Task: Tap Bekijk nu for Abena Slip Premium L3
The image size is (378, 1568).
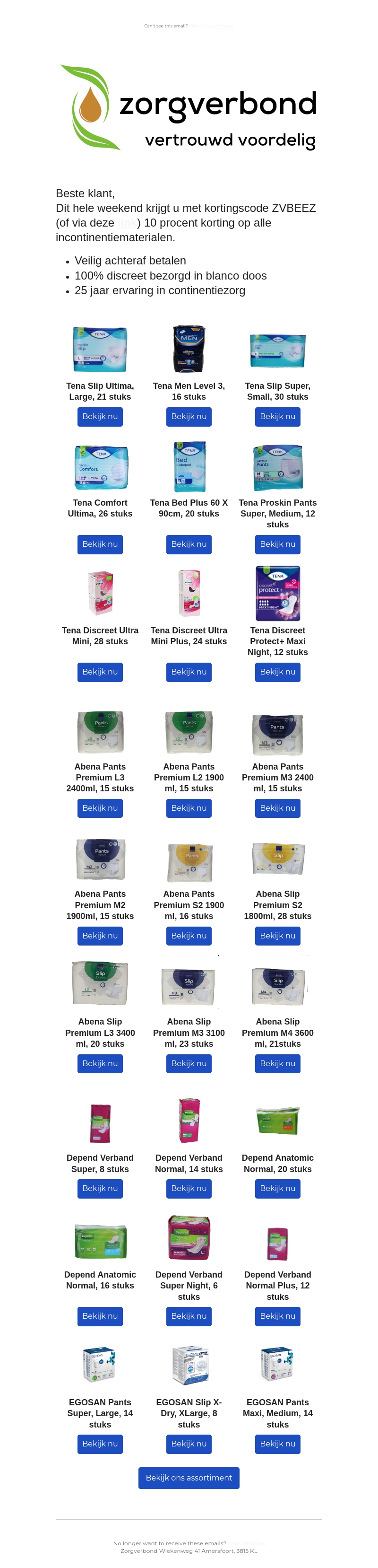Action: (100, 1063)
